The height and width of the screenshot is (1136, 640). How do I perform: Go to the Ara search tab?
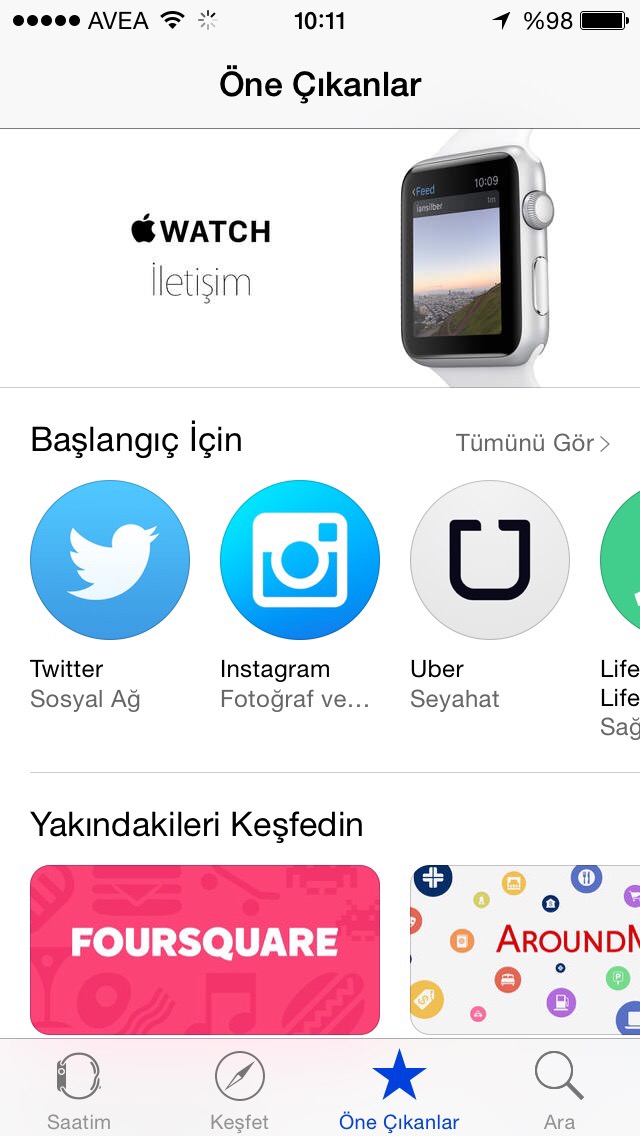coord(559,1090)
